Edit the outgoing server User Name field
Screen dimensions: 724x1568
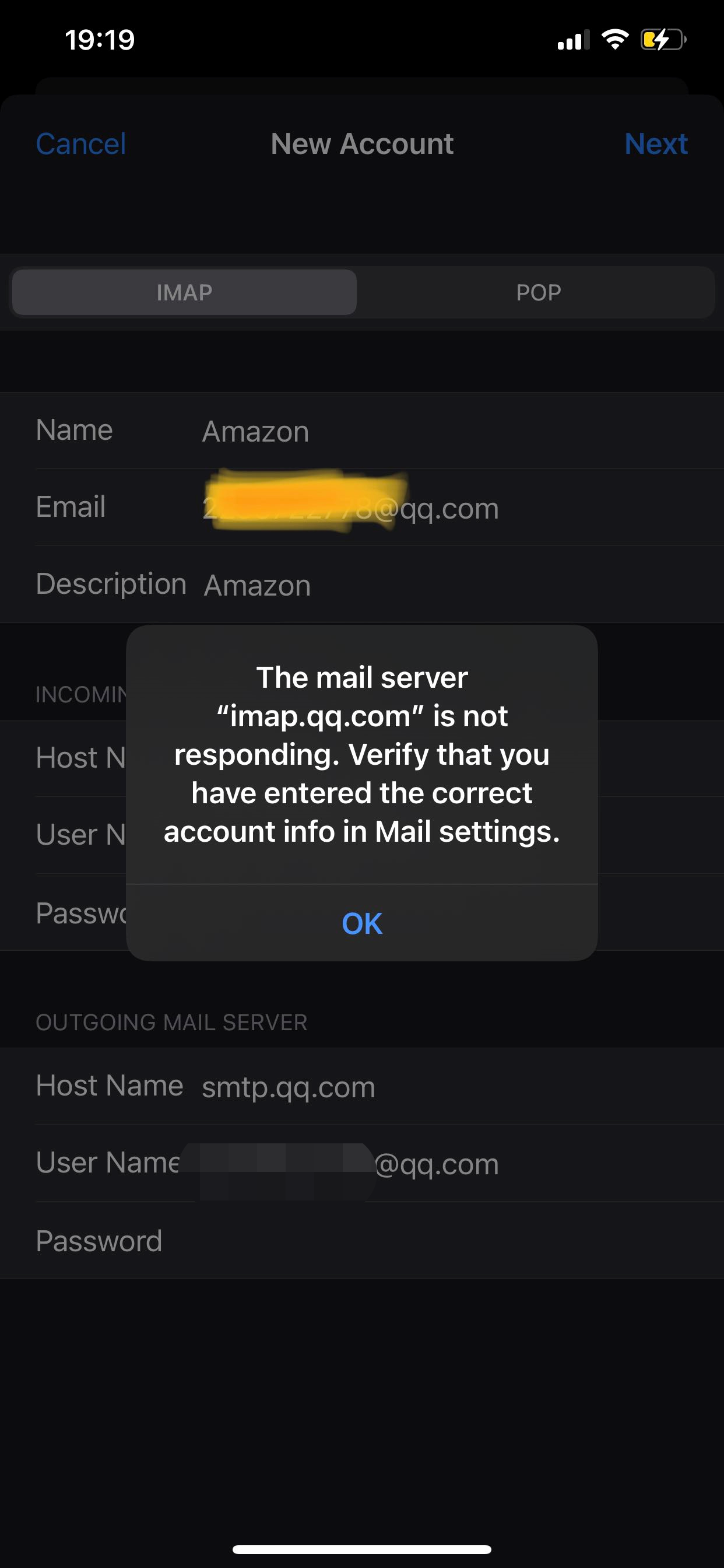point(426,1163)
